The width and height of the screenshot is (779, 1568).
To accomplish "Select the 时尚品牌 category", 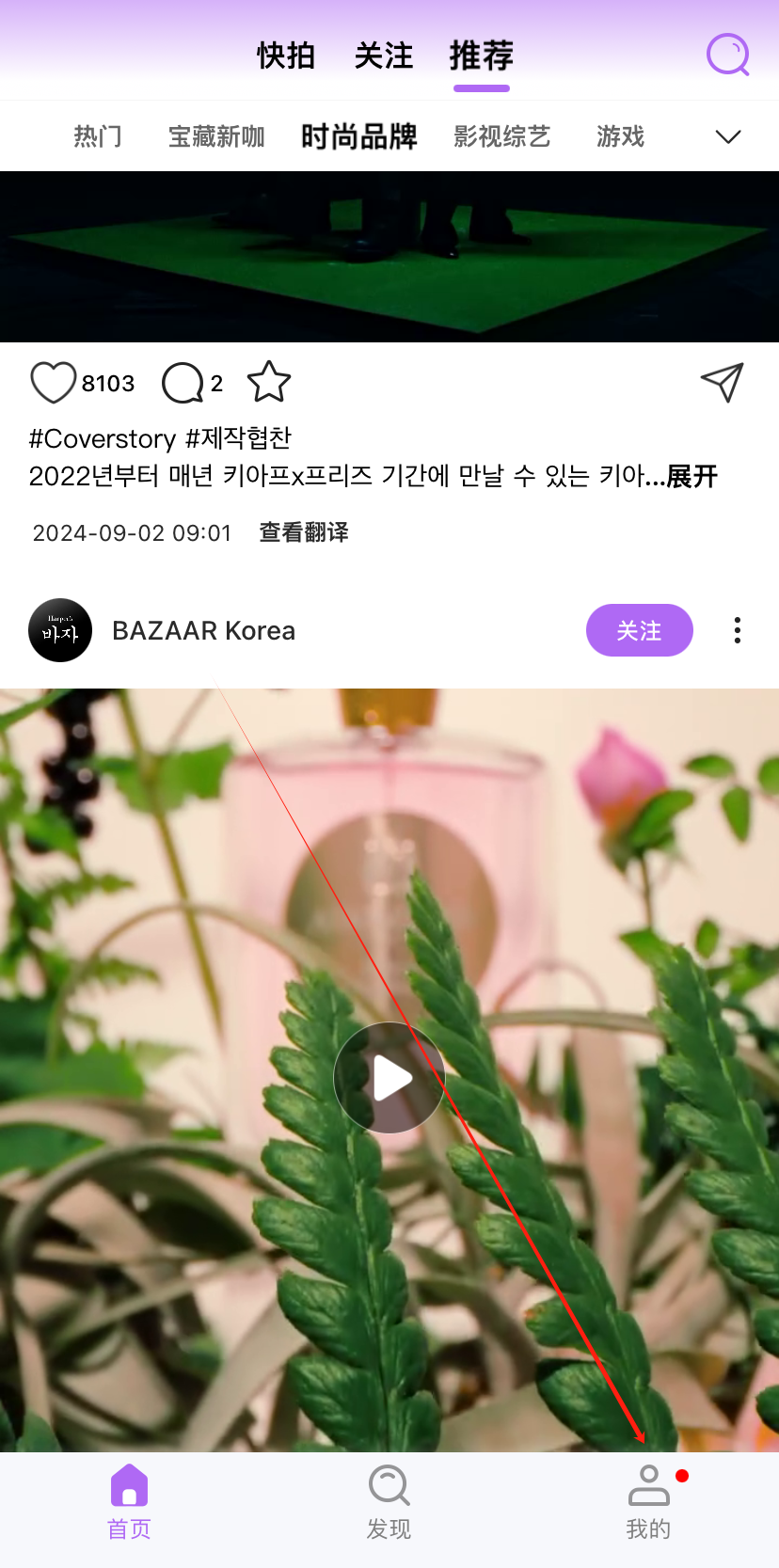I will (x=358, y=136).
